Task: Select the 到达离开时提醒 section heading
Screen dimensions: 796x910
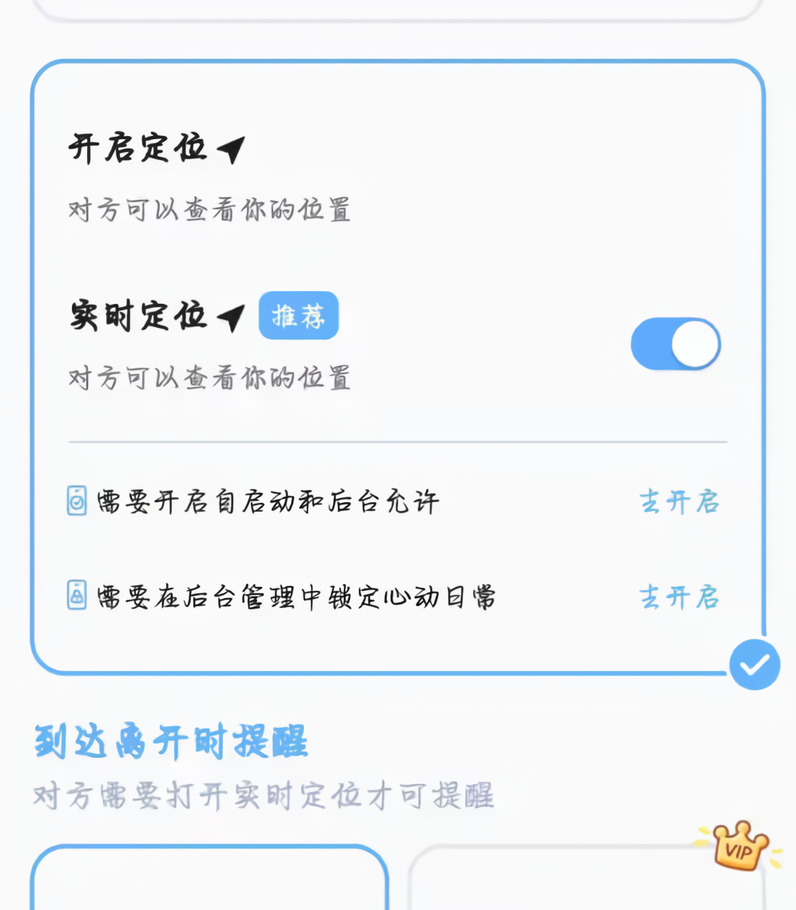Action: pyautogui.click(x=170, y=742)
